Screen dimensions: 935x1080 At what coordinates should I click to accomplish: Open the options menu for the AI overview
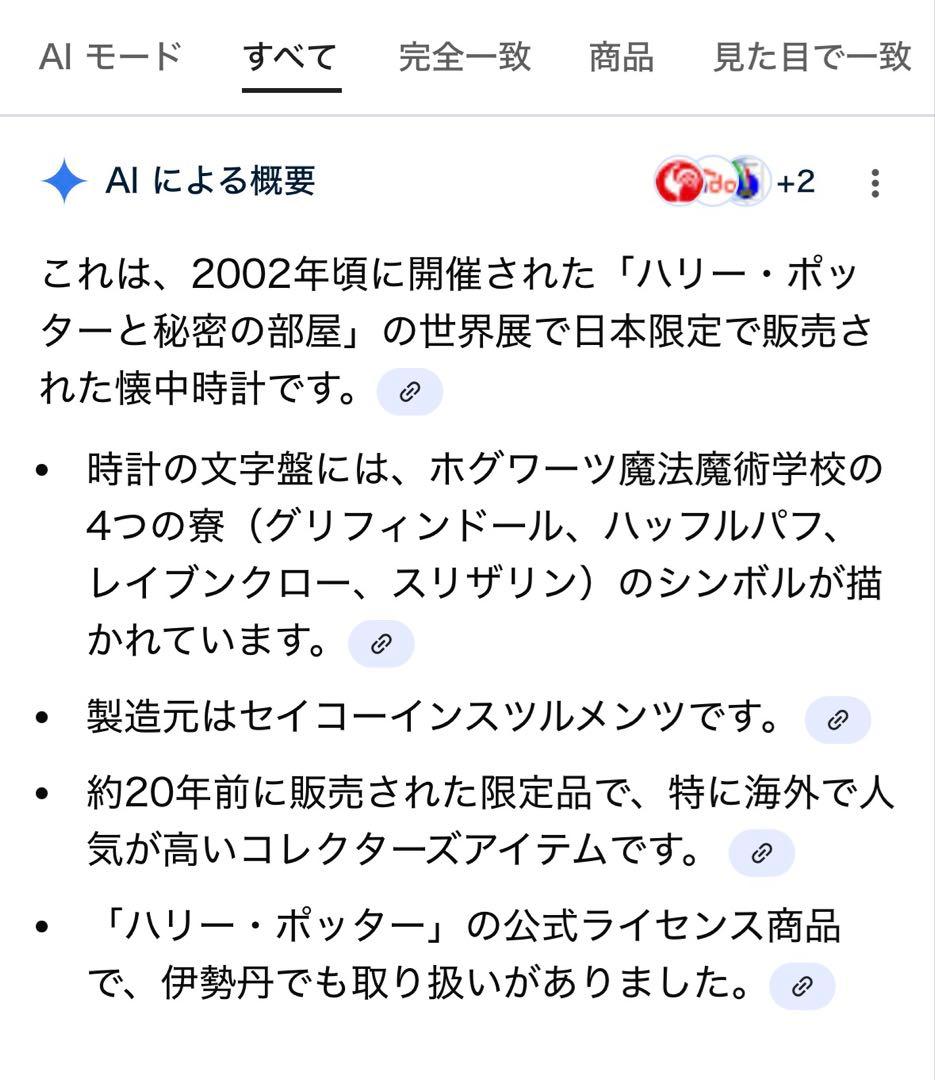(x=876, y=183)
